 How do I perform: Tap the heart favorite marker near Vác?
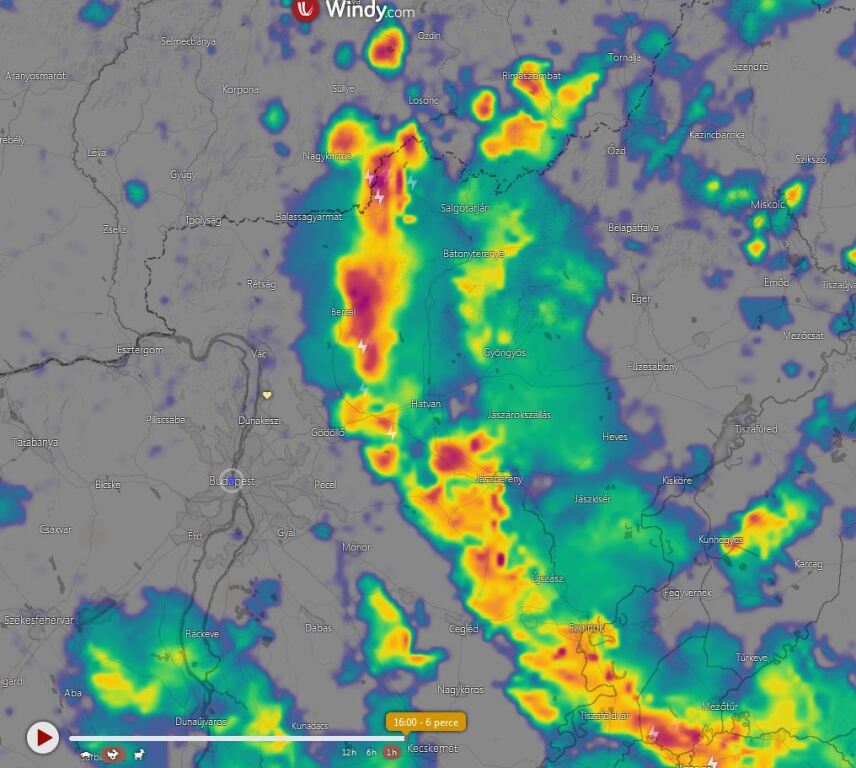(267, 395)
